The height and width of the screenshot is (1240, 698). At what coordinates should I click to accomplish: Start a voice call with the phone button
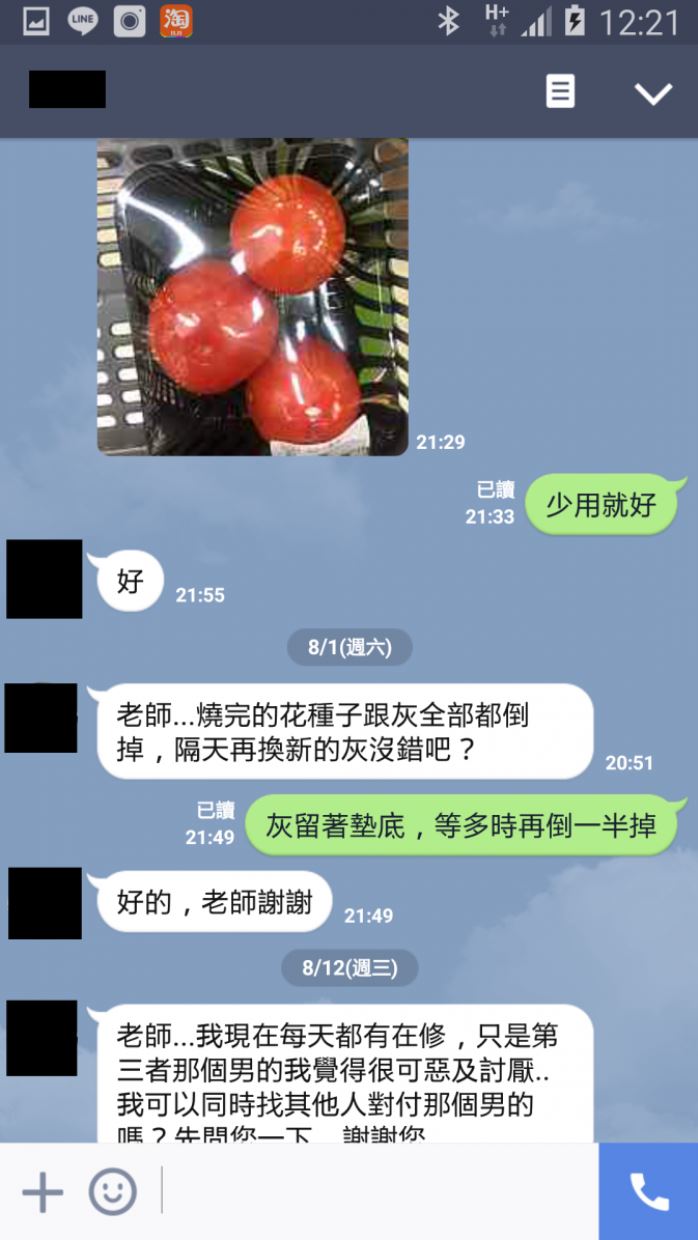tap(648, 1192)
